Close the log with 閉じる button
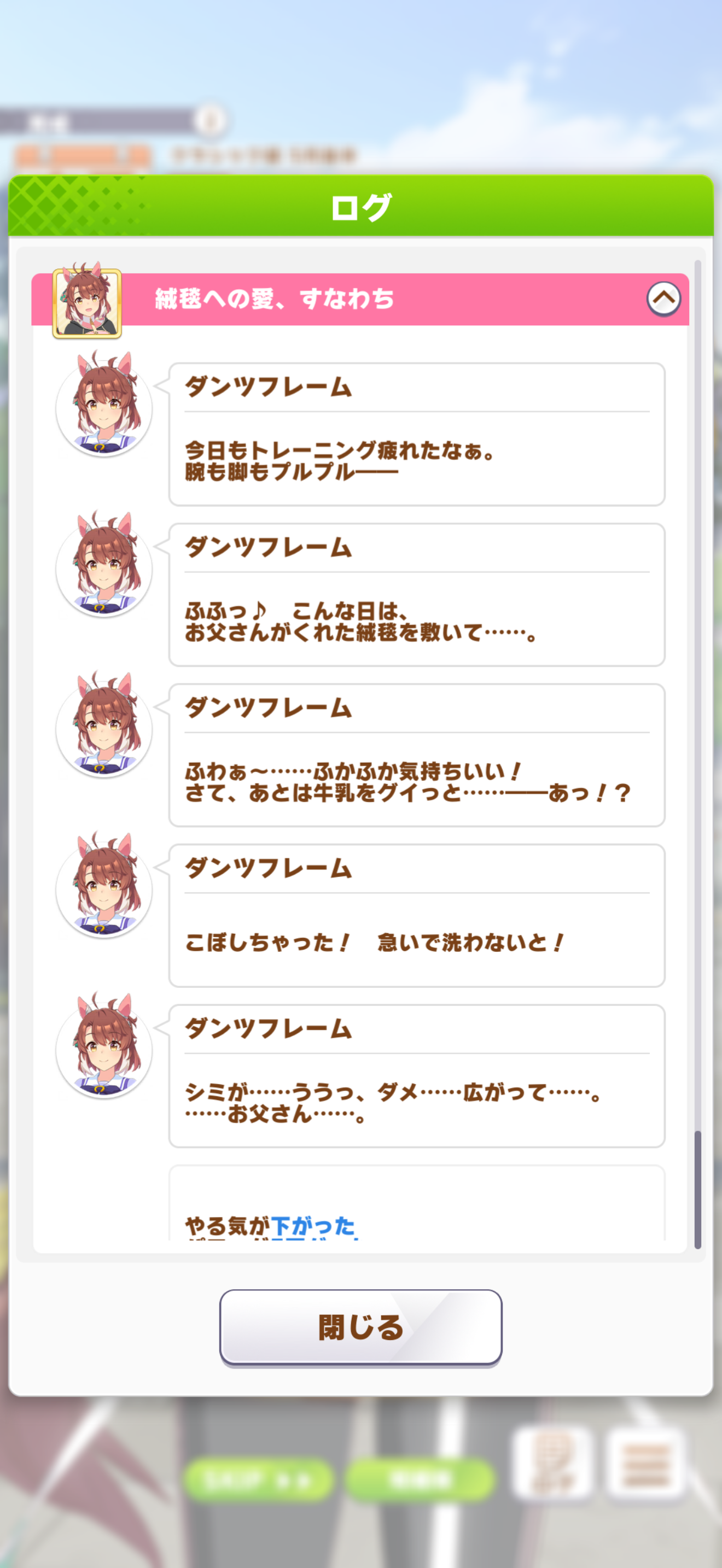The width and height of the screenshot is (722, 1568). click(360, 1327)
